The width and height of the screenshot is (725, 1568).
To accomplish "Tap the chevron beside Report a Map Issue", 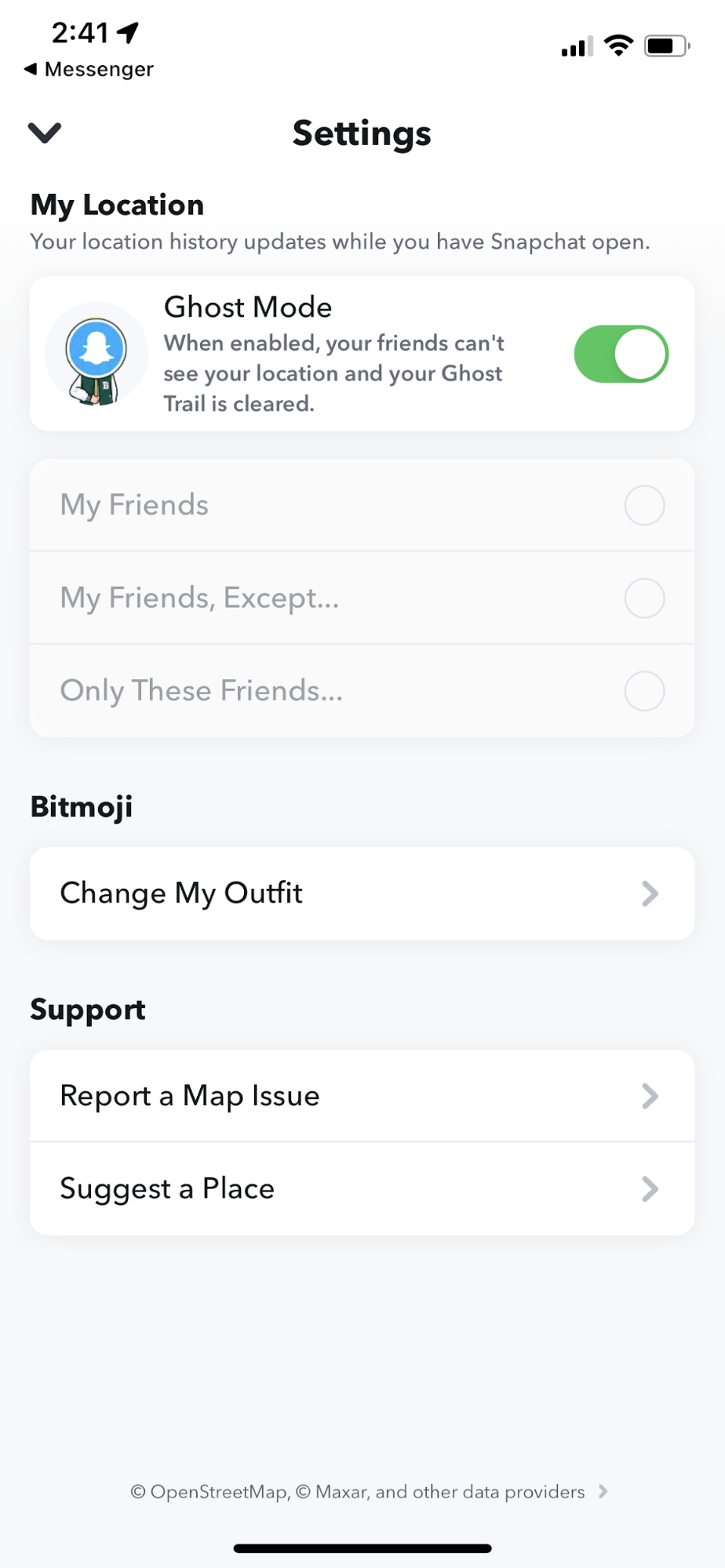I will (648, 1096).
